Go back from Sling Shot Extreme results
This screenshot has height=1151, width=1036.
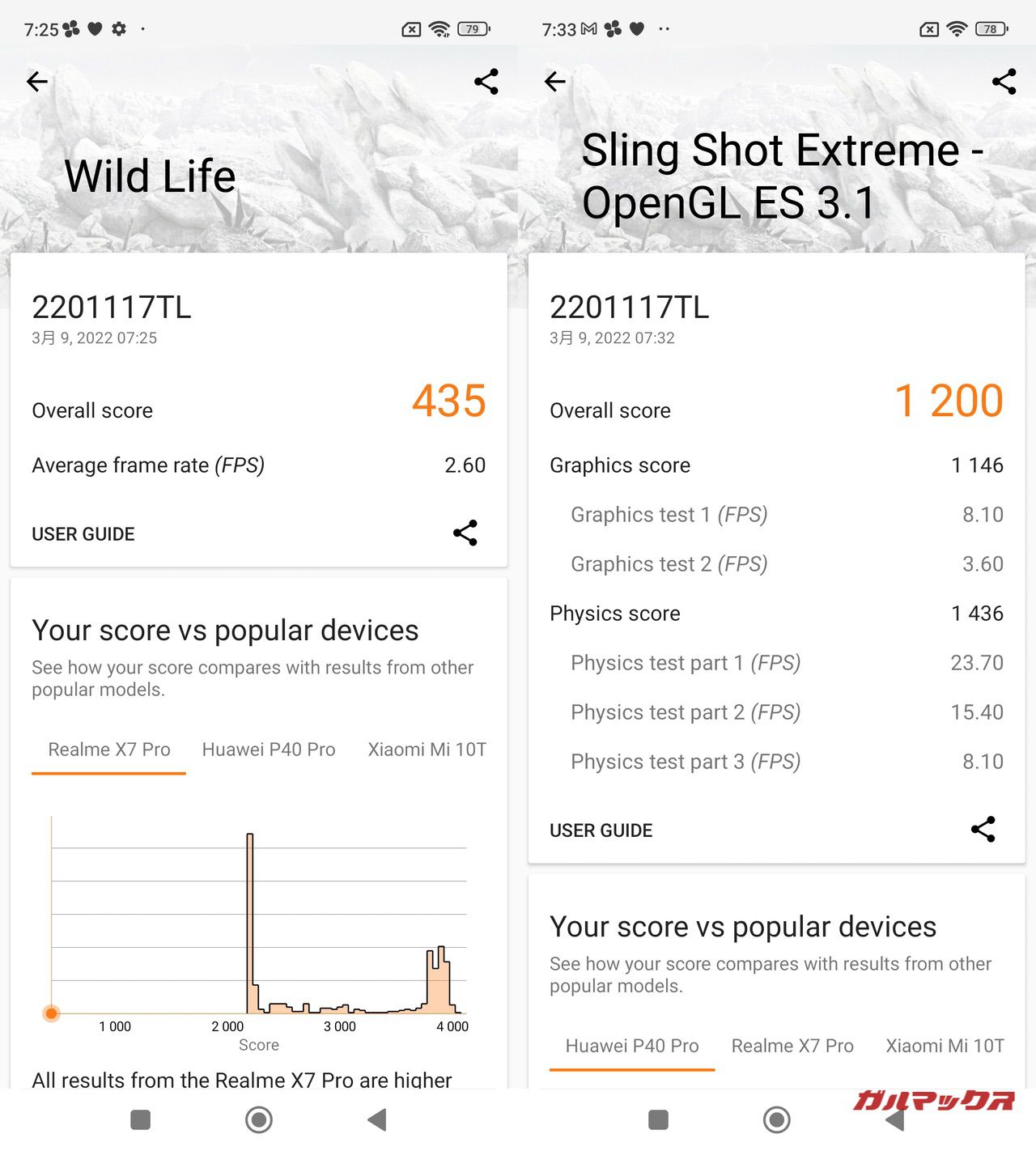point(555,81)
